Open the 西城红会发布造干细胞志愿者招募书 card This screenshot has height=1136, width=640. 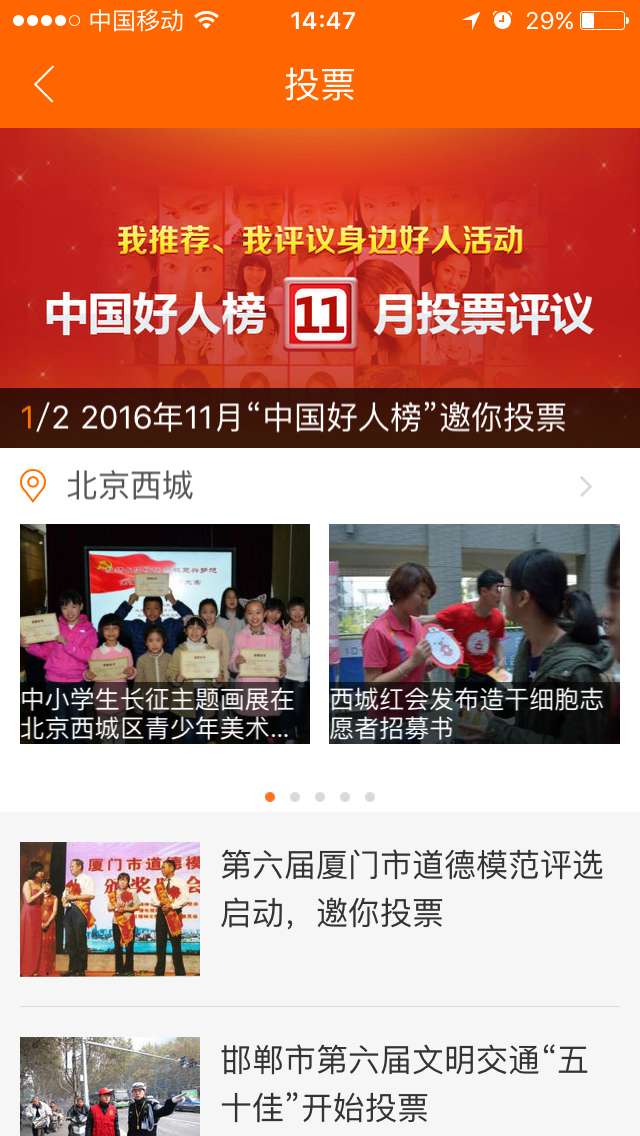474,634
